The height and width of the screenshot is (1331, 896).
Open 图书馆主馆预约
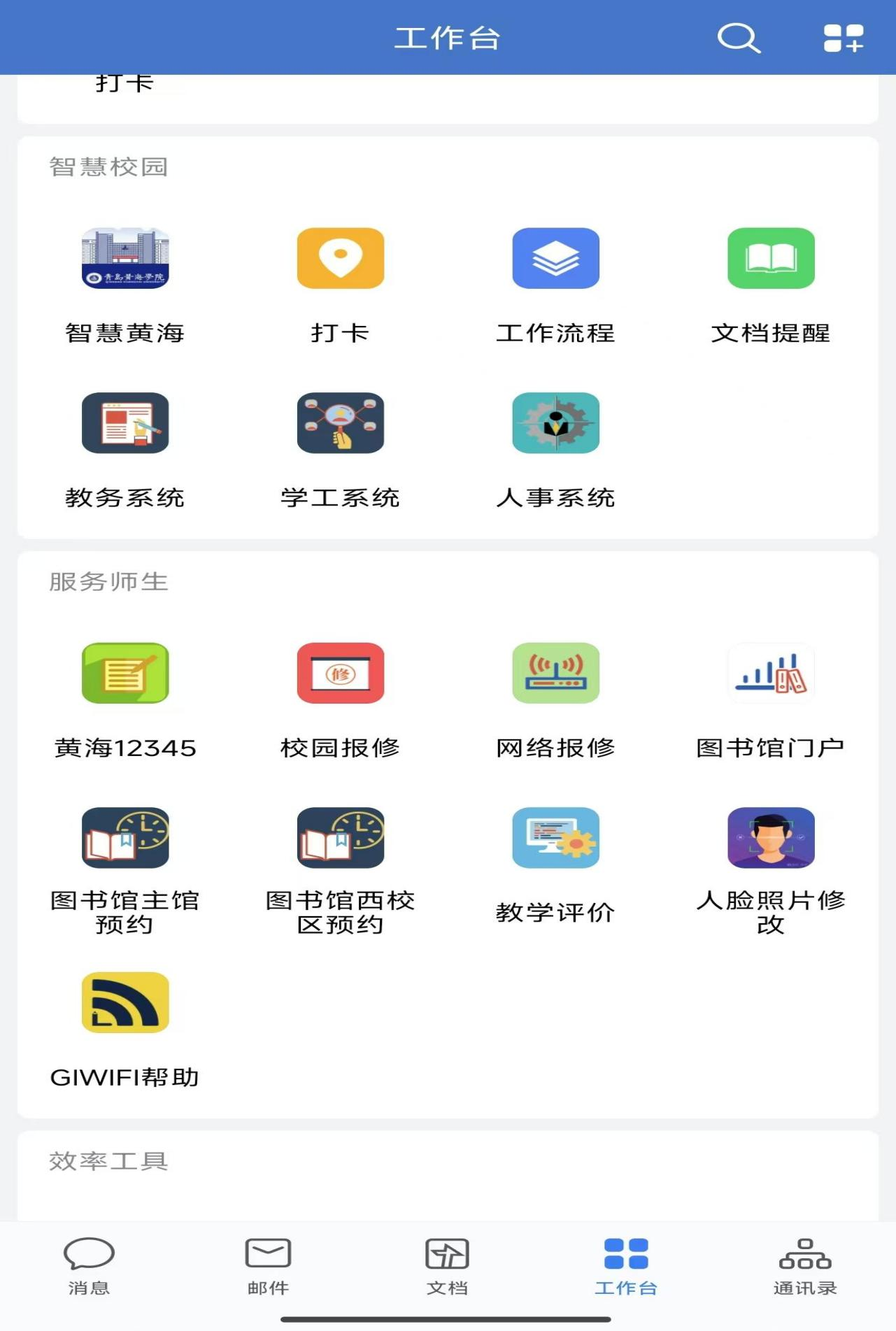coord(125,838)
